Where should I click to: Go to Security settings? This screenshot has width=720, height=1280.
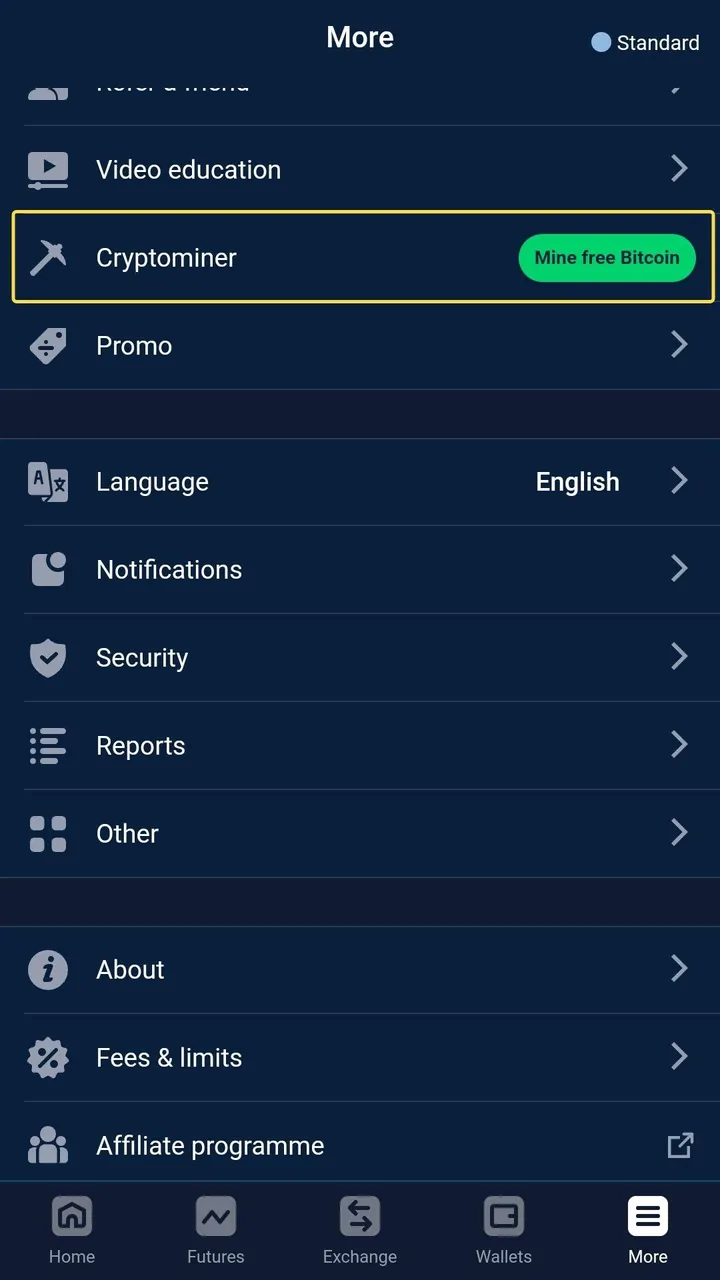tap(360, 658)
